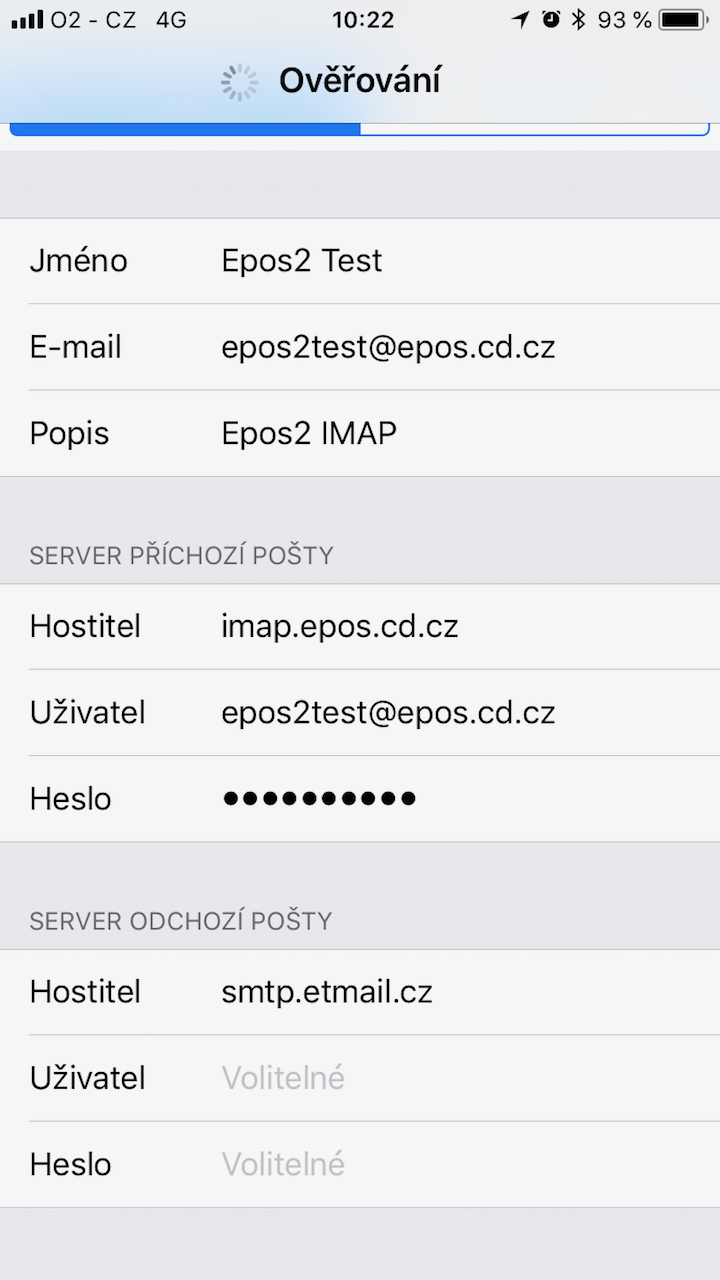The width and height of the screenshot is (720, 1280).
Task: Edit the Popis field Epos2 IMAP
Action: coord(360,433)
